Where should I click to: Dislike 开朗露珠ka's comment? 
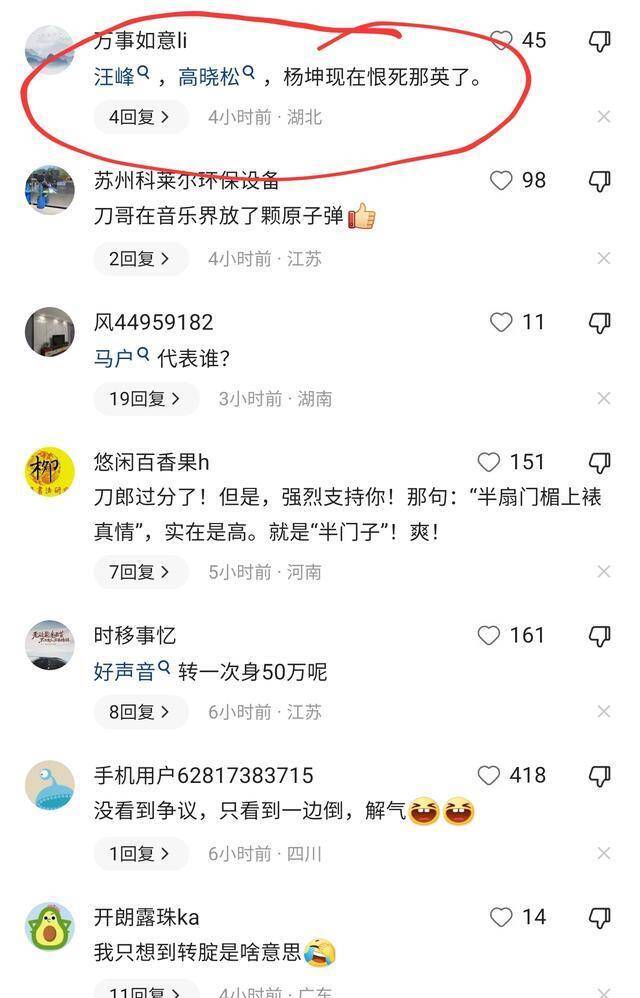599,917
